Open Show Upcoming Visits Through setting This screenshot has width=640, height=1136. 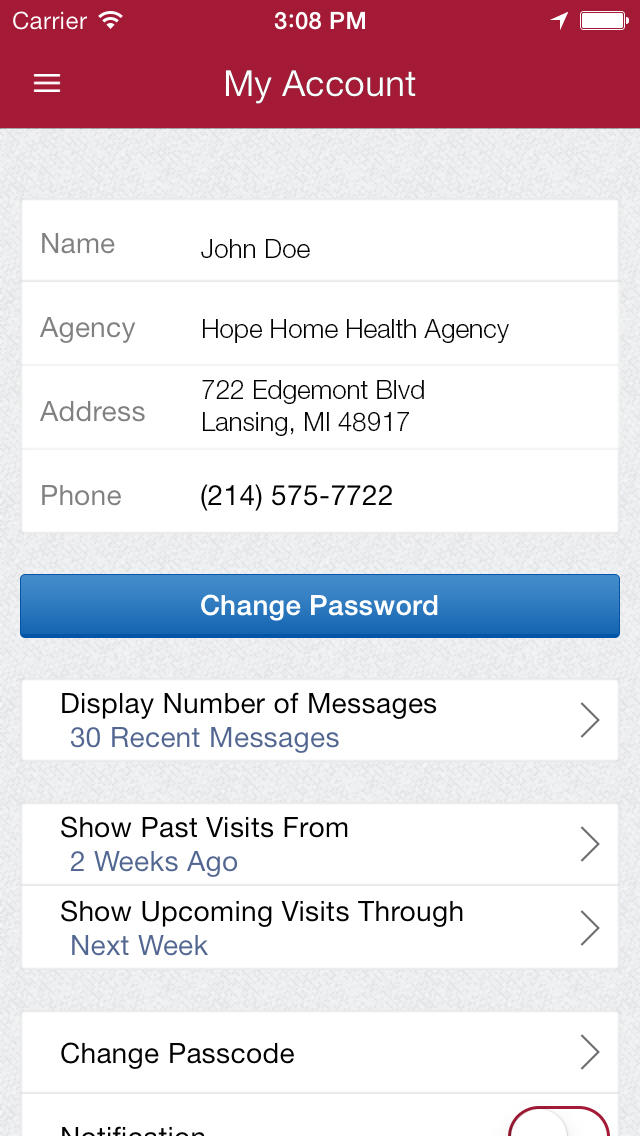point(320,928)
